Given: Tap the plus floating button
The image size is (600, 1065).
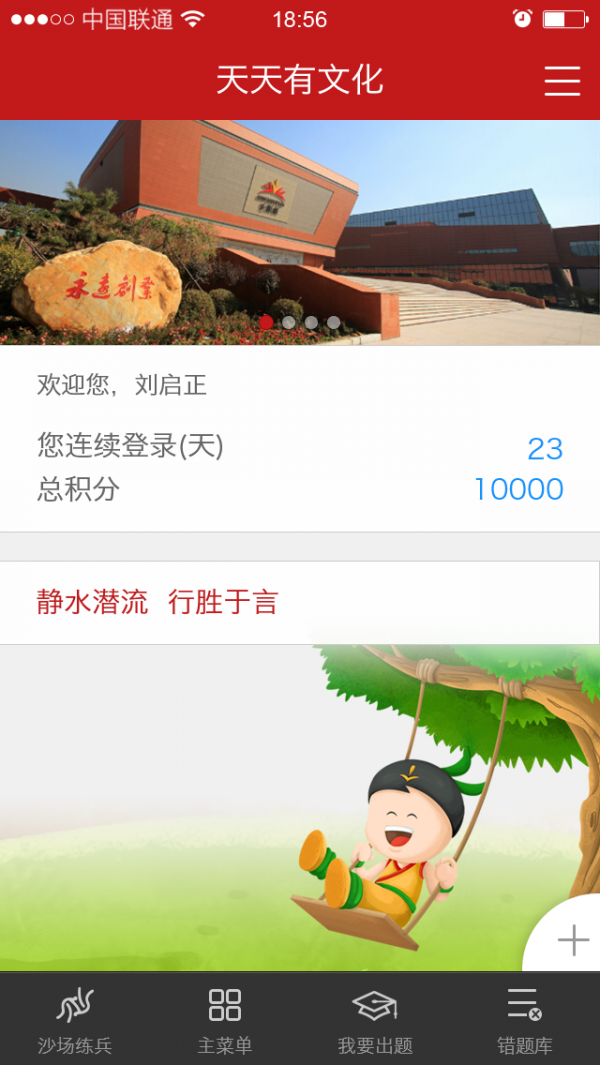Looking at the screenshot, I should point(572,941).
